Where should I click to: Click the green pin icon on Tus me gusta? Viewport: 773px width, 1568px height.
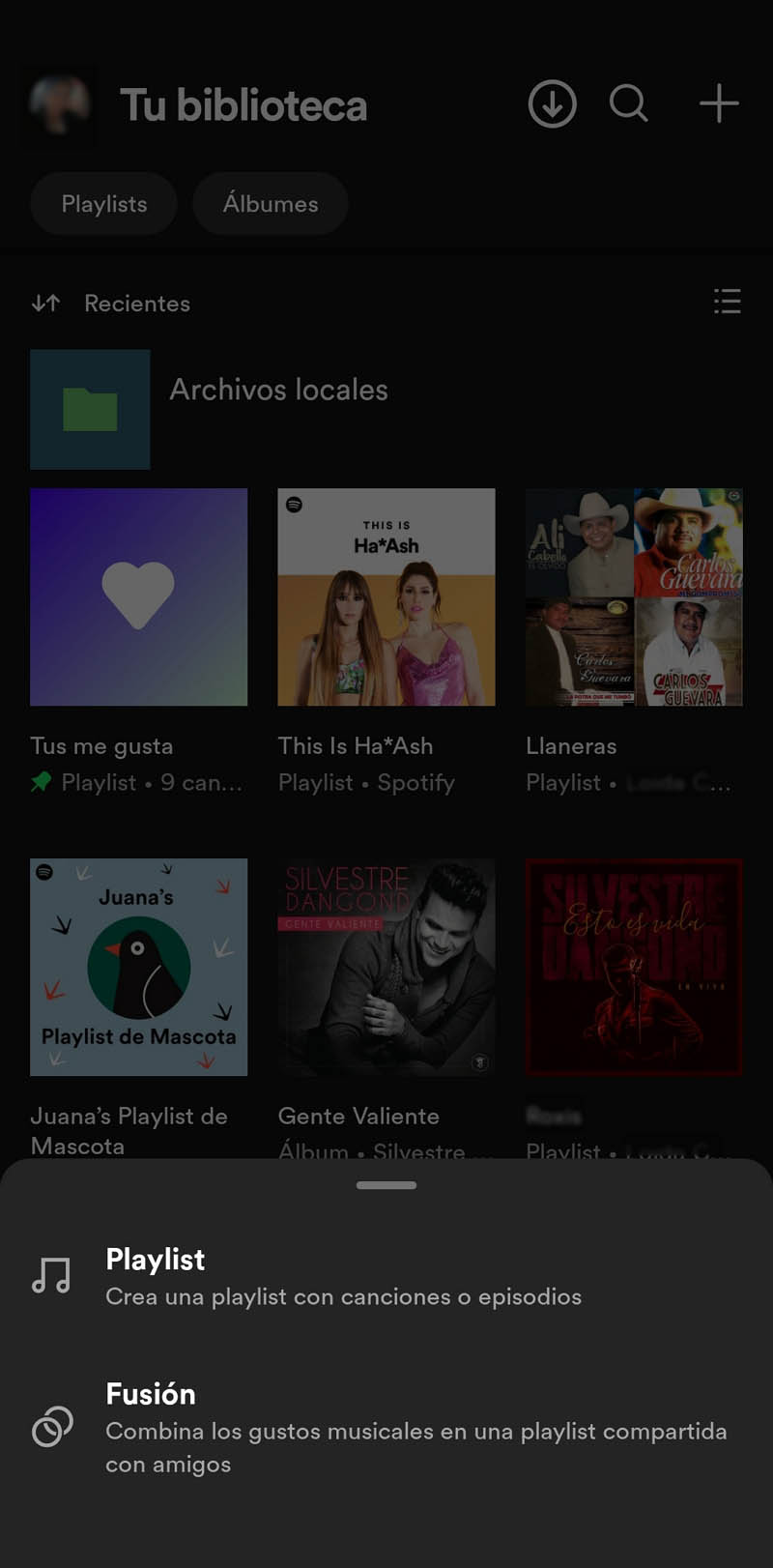[40, 782]
